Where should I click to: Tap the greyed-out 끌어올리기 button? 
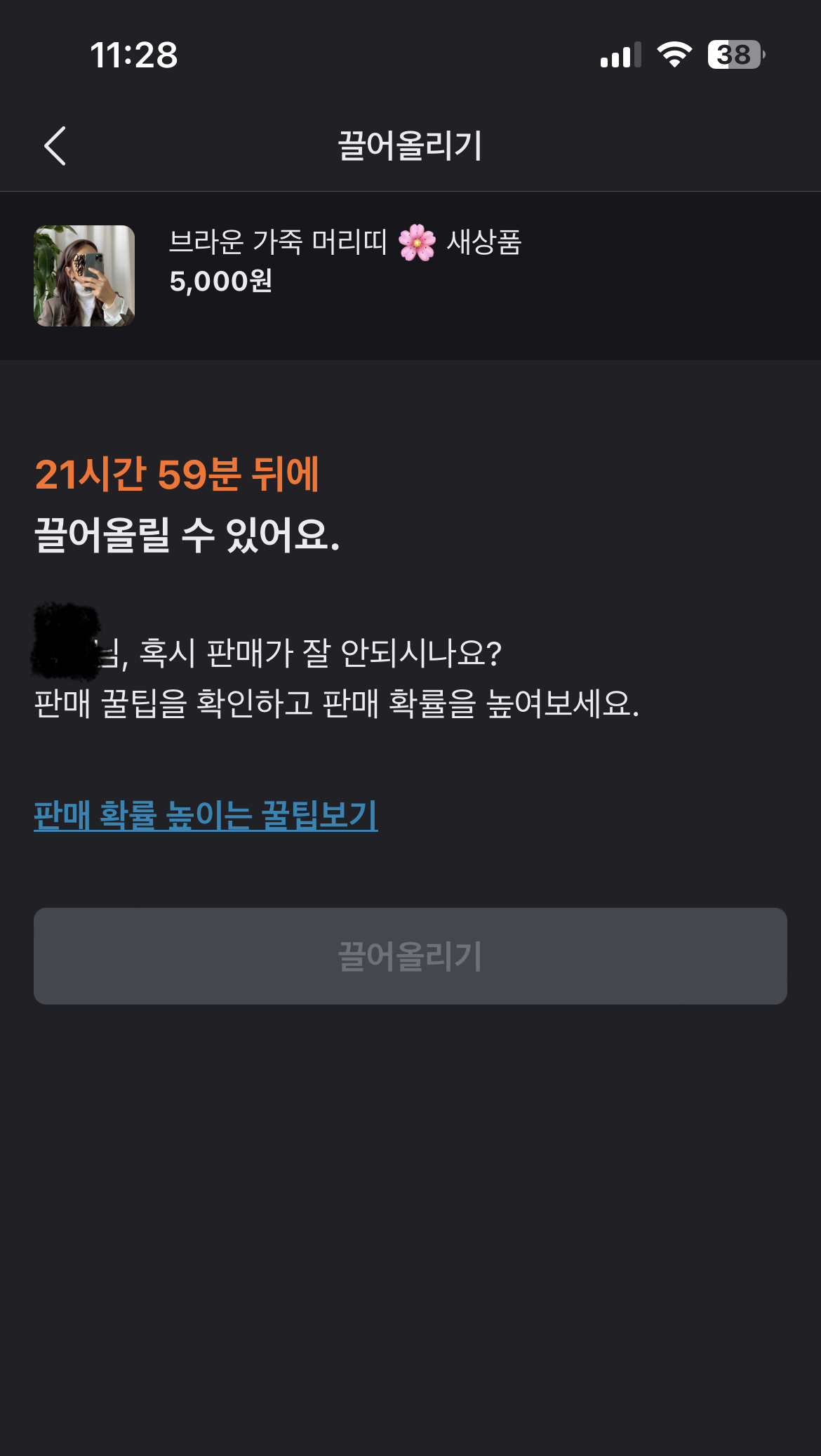point(410,955)
